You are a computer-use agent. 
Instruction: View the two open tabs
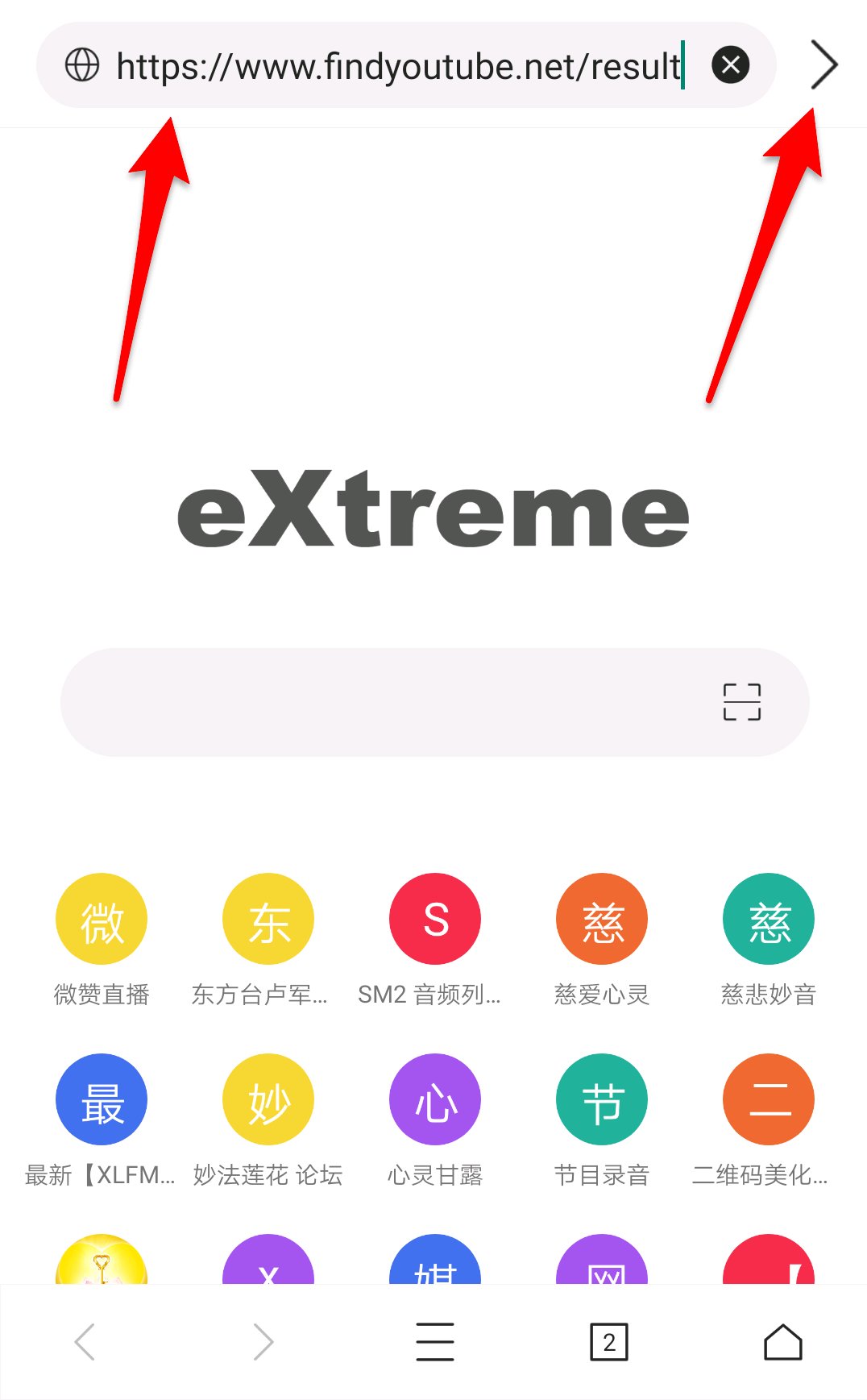609,1342
